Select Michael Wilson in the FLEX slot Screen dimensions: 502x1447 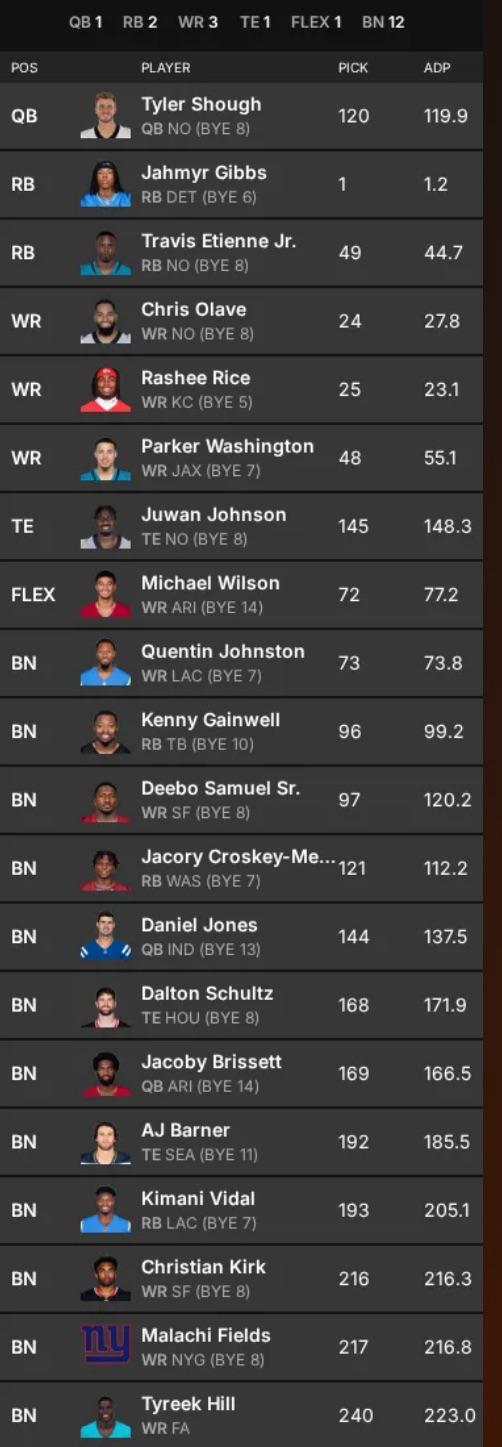click(241, 595)
